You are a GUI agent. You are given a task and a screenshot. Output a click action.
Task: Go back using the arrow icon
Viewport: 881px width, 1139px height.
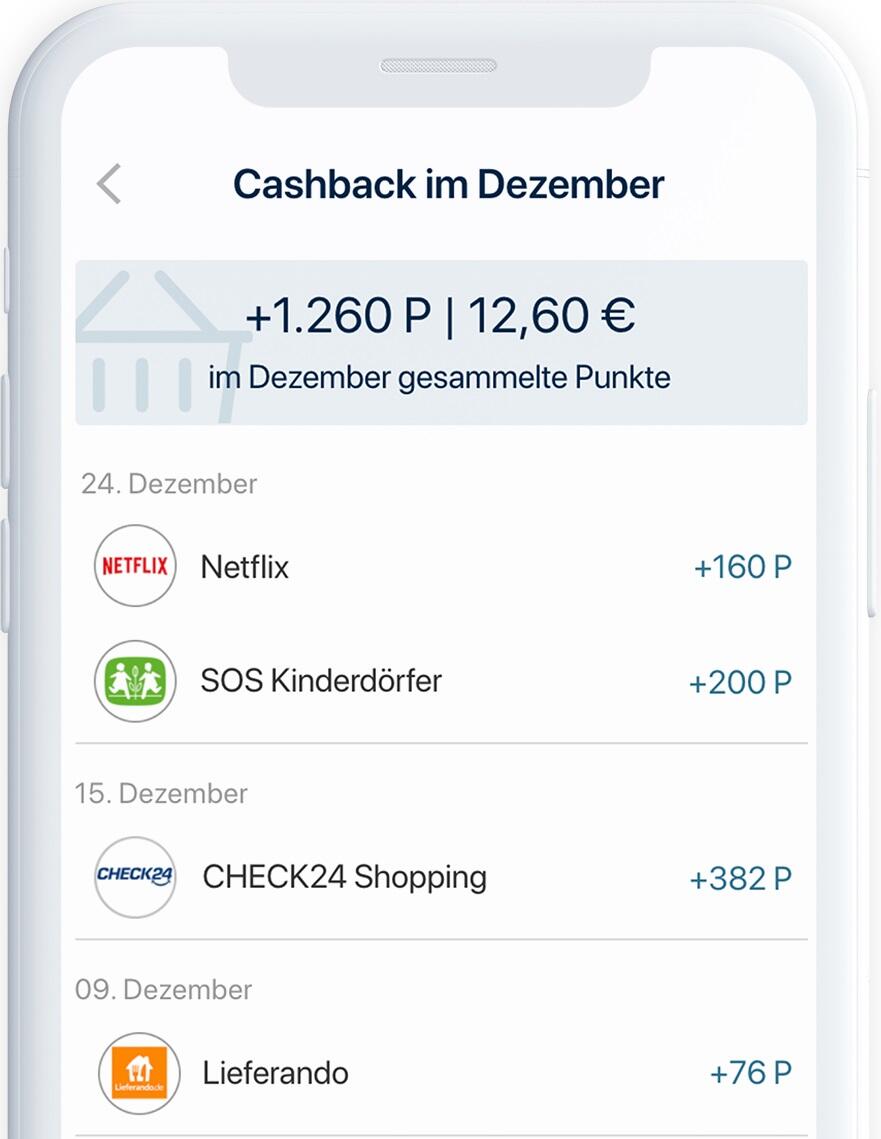pos(109,185)
